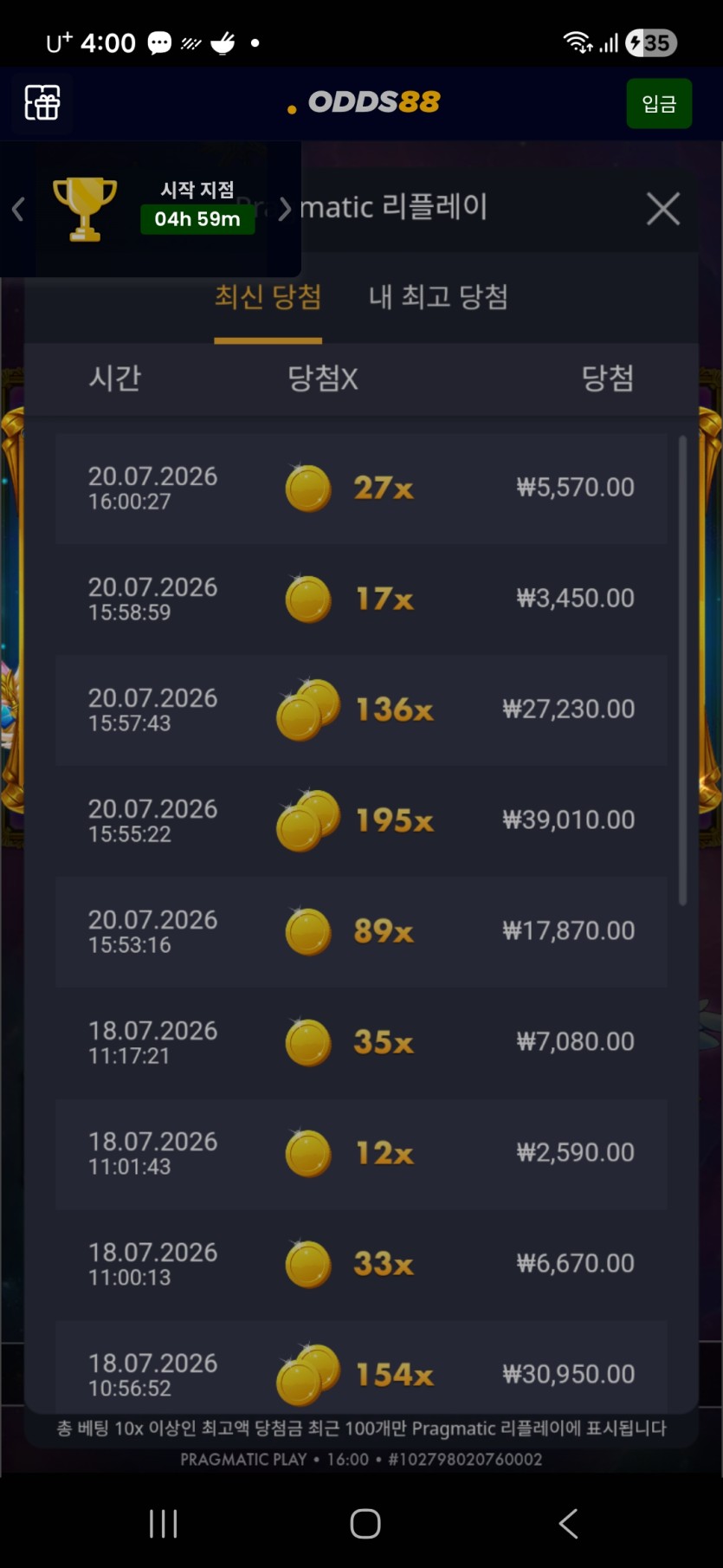This screenshot has height=1568, width=723.
Task: Open the tournament trophy banner
Action: tap(152, 209)
